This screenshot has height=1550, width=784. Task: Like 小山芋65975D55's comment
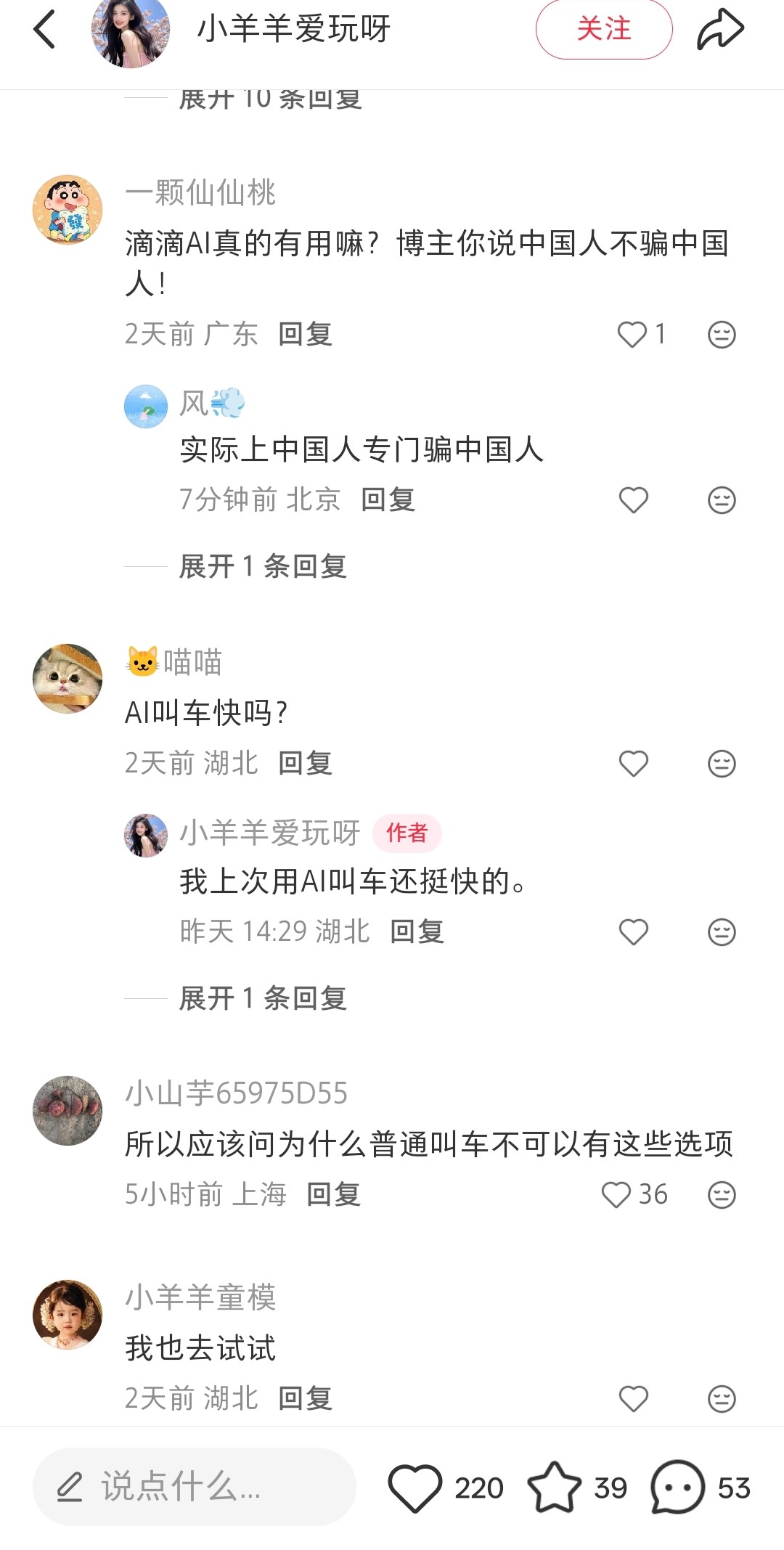616,1195
